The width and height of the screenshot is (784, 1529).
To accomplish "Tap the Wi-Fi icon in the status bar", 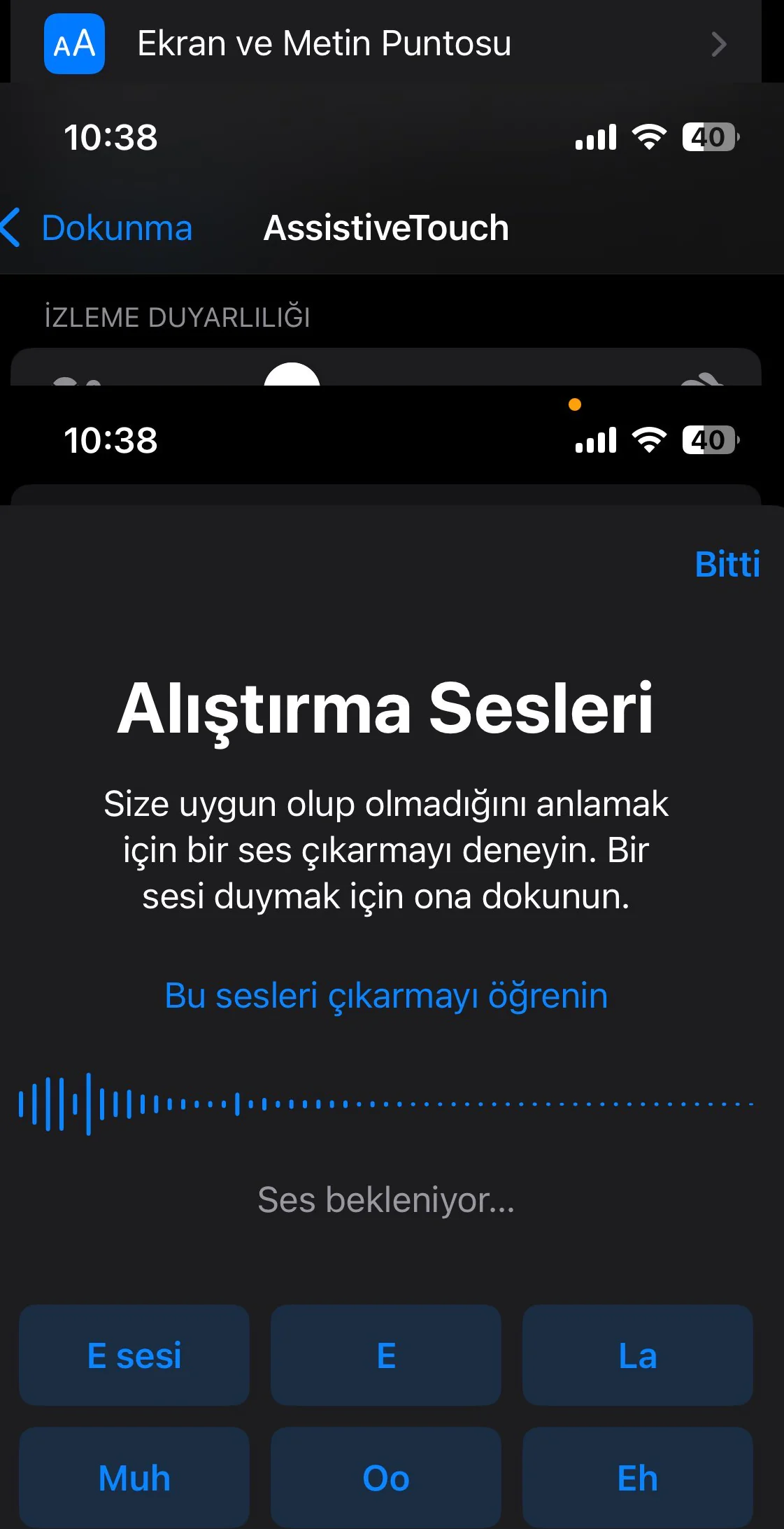I will click(647, 137).
